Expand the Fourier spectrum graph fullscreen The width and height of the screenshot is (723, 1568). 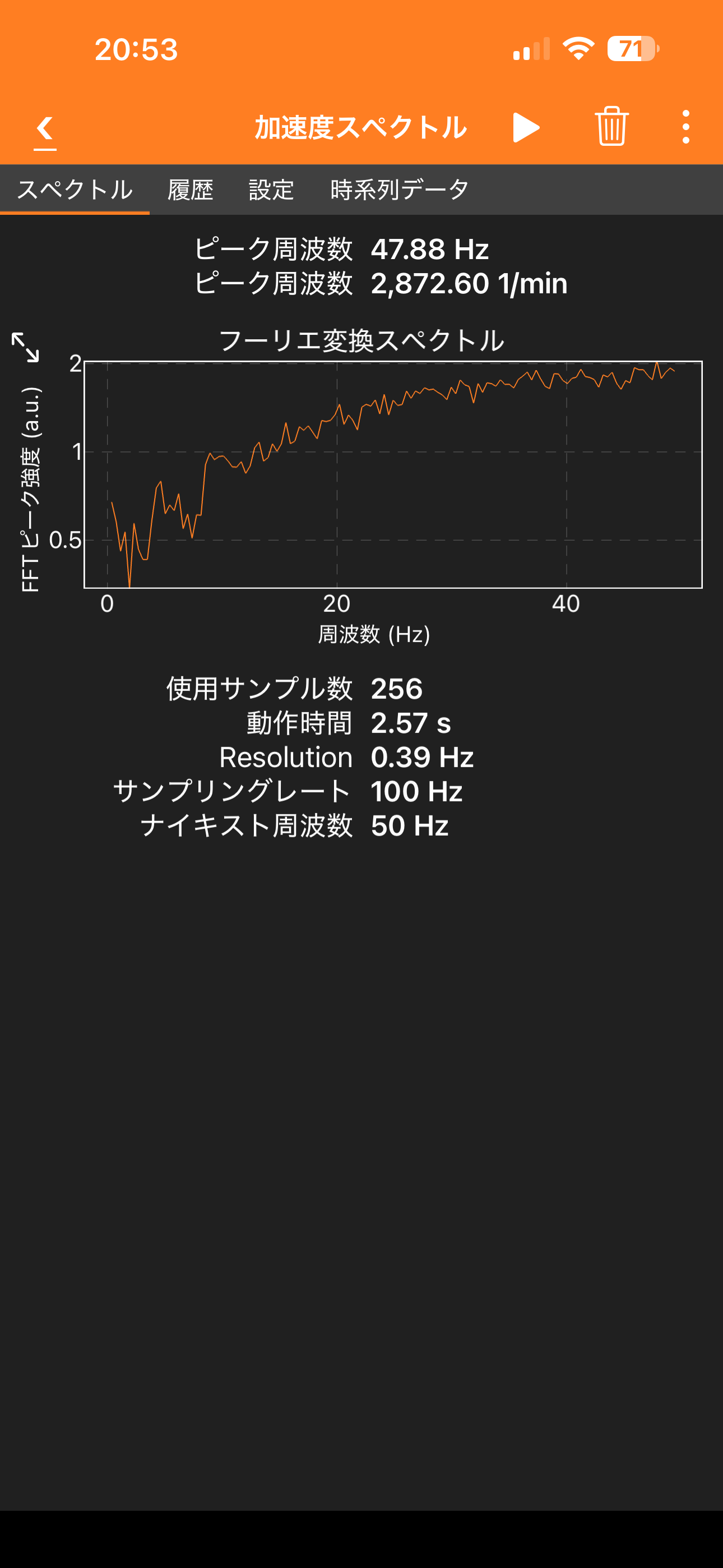click(26, 347)
